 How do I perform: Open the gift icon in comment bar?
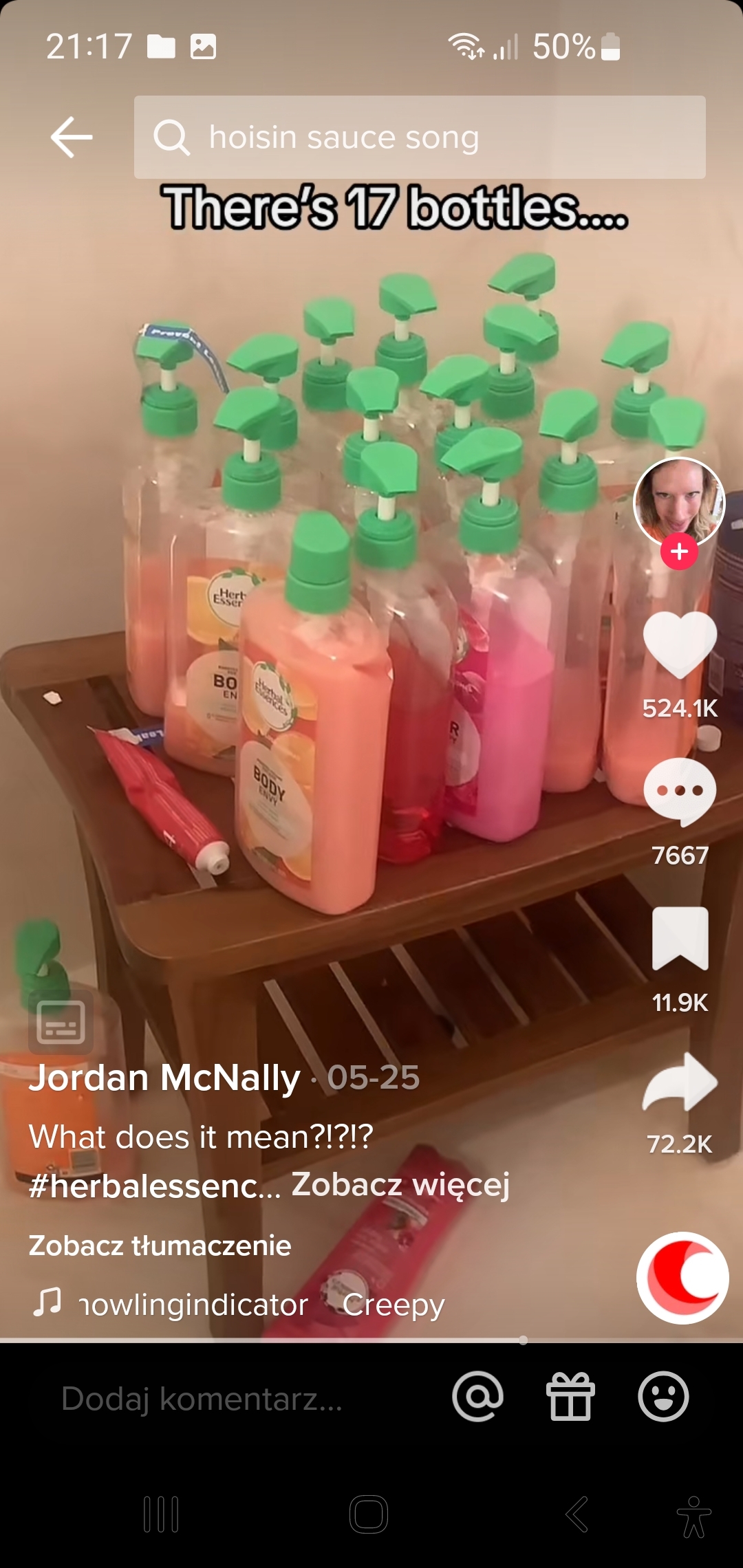tap(570, 1397)
